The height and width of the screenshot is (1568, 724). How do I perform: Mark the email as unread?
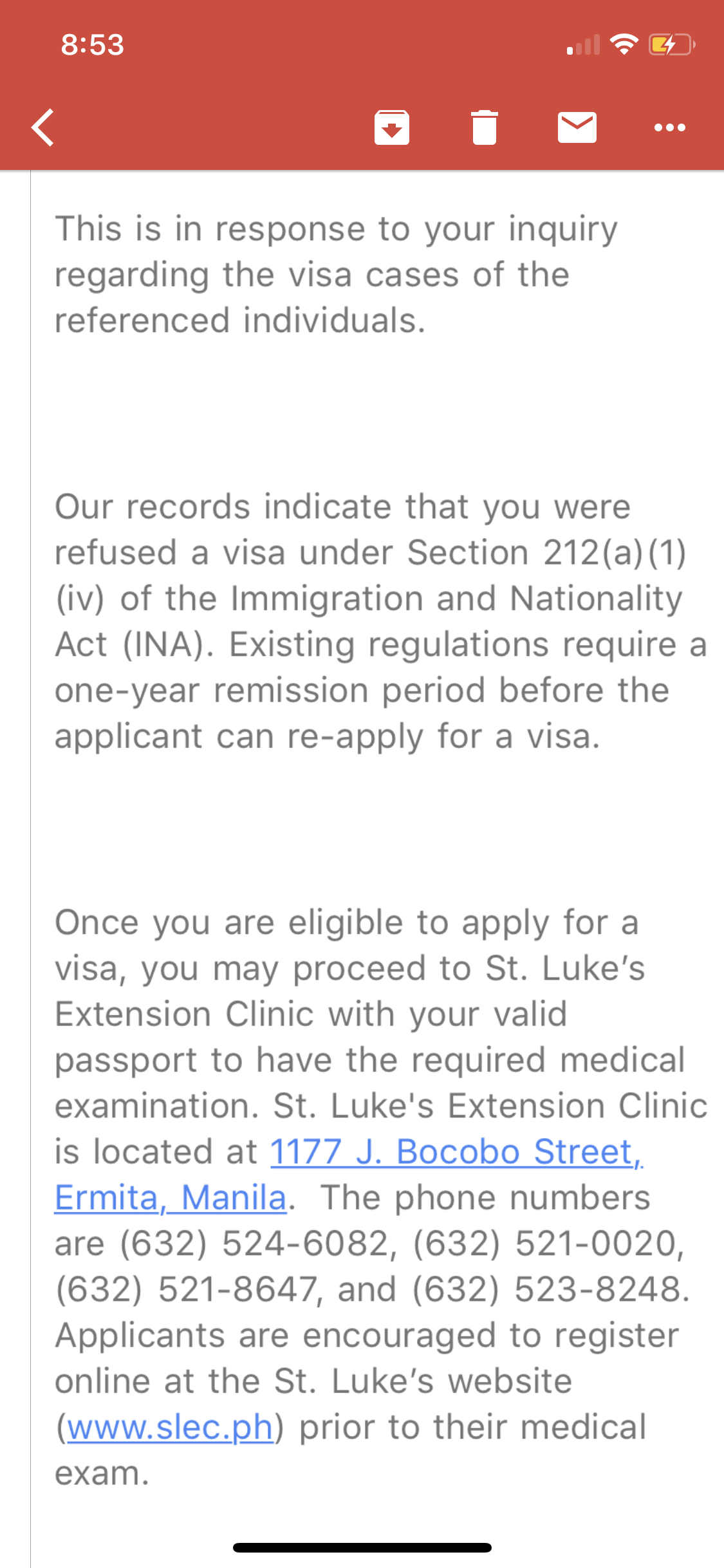pos(577,127)
